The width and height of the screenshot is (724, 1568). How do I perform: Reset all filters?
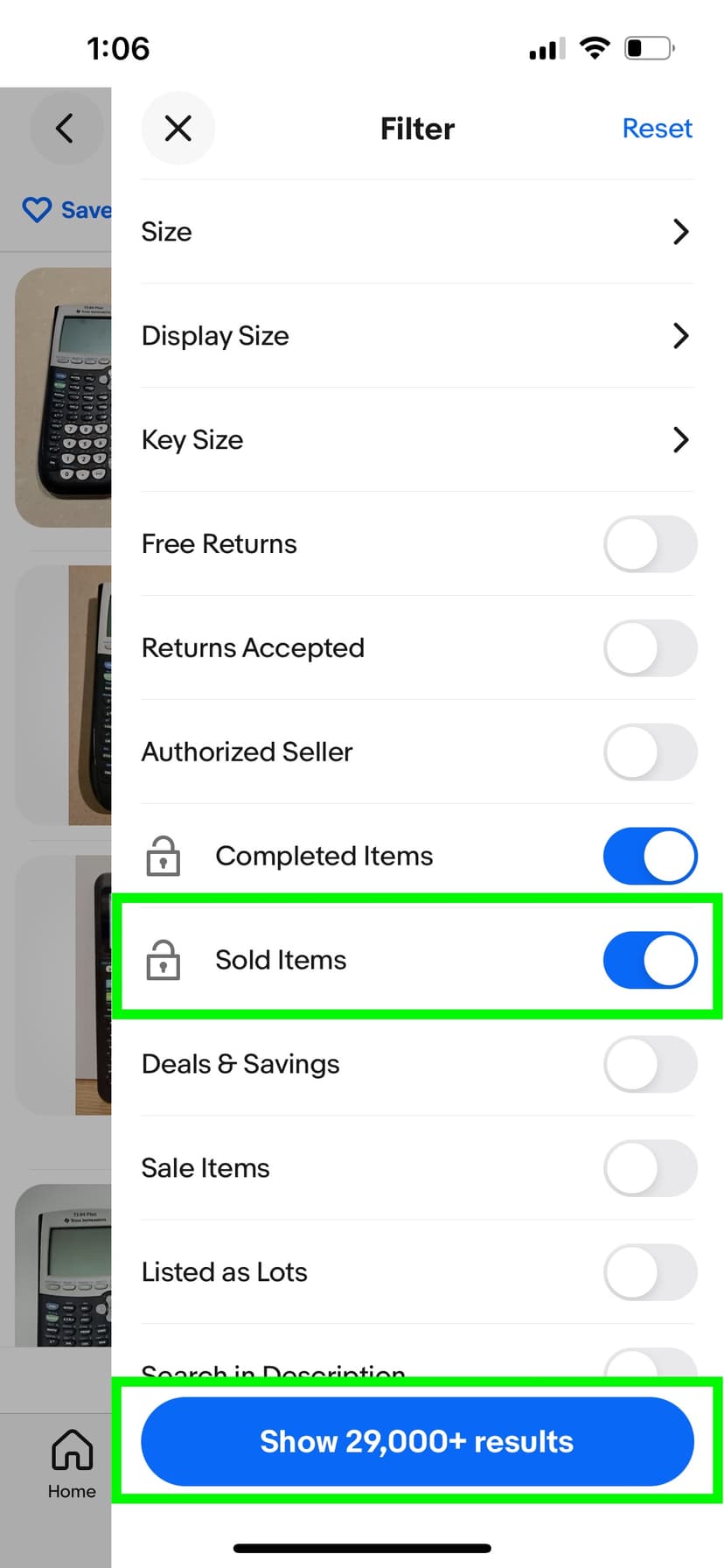[657, 129]
